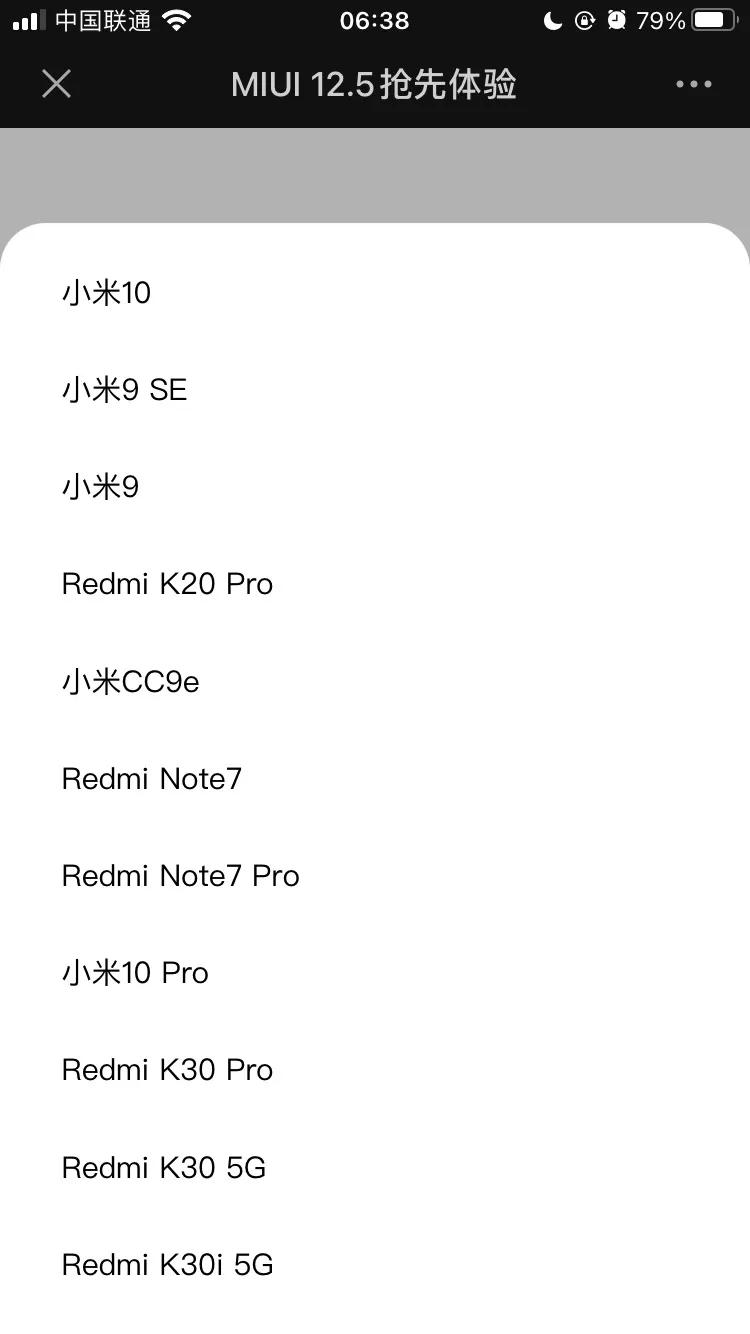
Task: Select Redmi Note7 in the device list
Action: point(151,778)
